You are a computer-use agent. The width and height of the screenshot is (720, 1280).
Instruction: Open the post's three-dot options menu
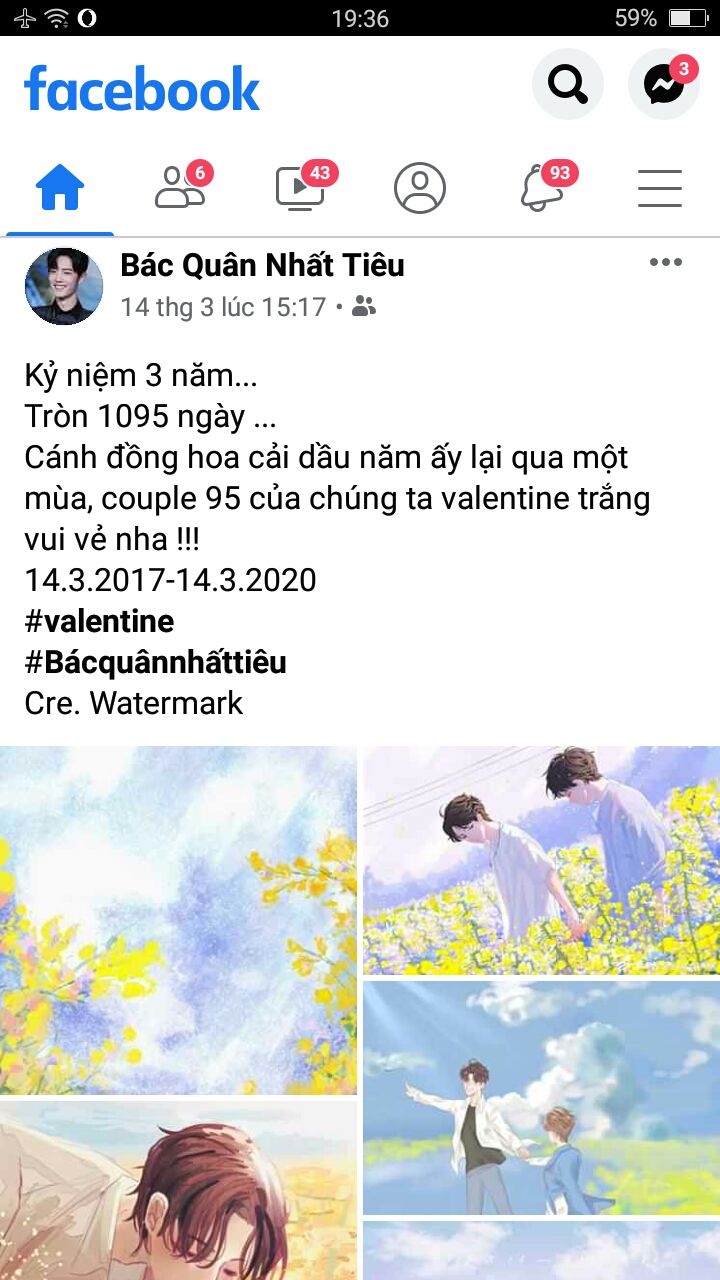tap(665, 263)
